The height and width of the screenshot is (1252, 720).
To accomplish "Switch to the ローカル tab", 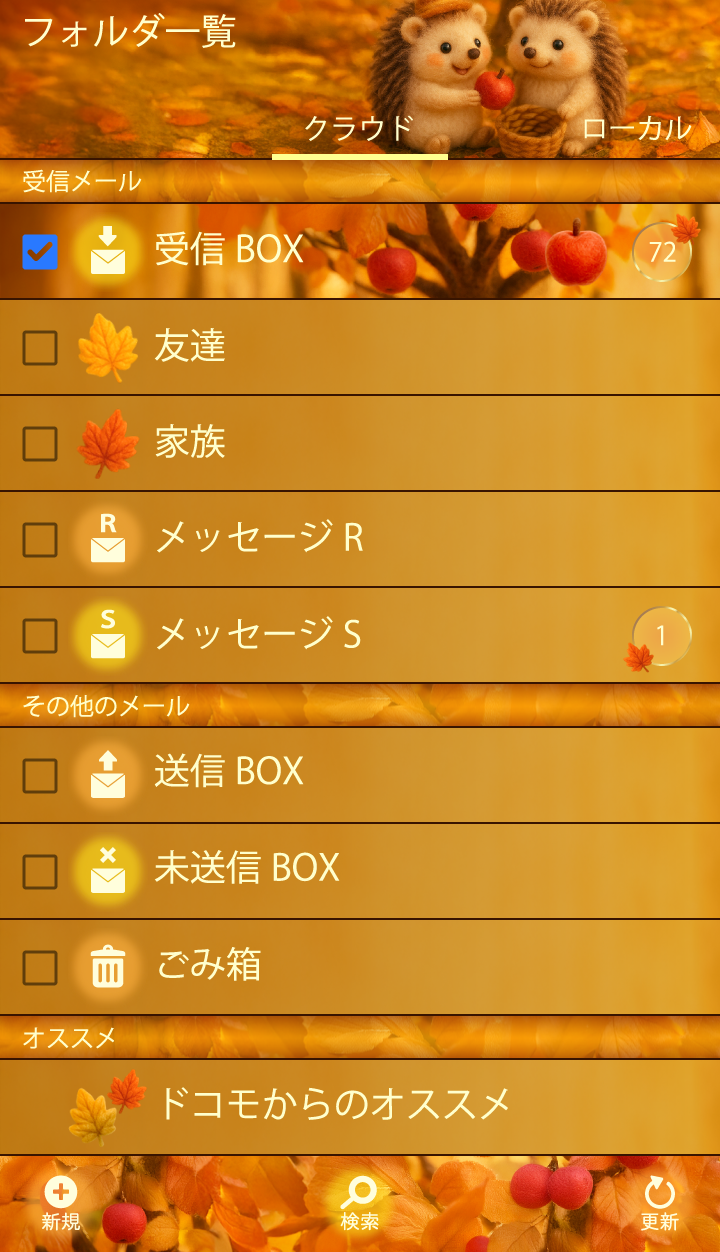I will pos(636,128).
